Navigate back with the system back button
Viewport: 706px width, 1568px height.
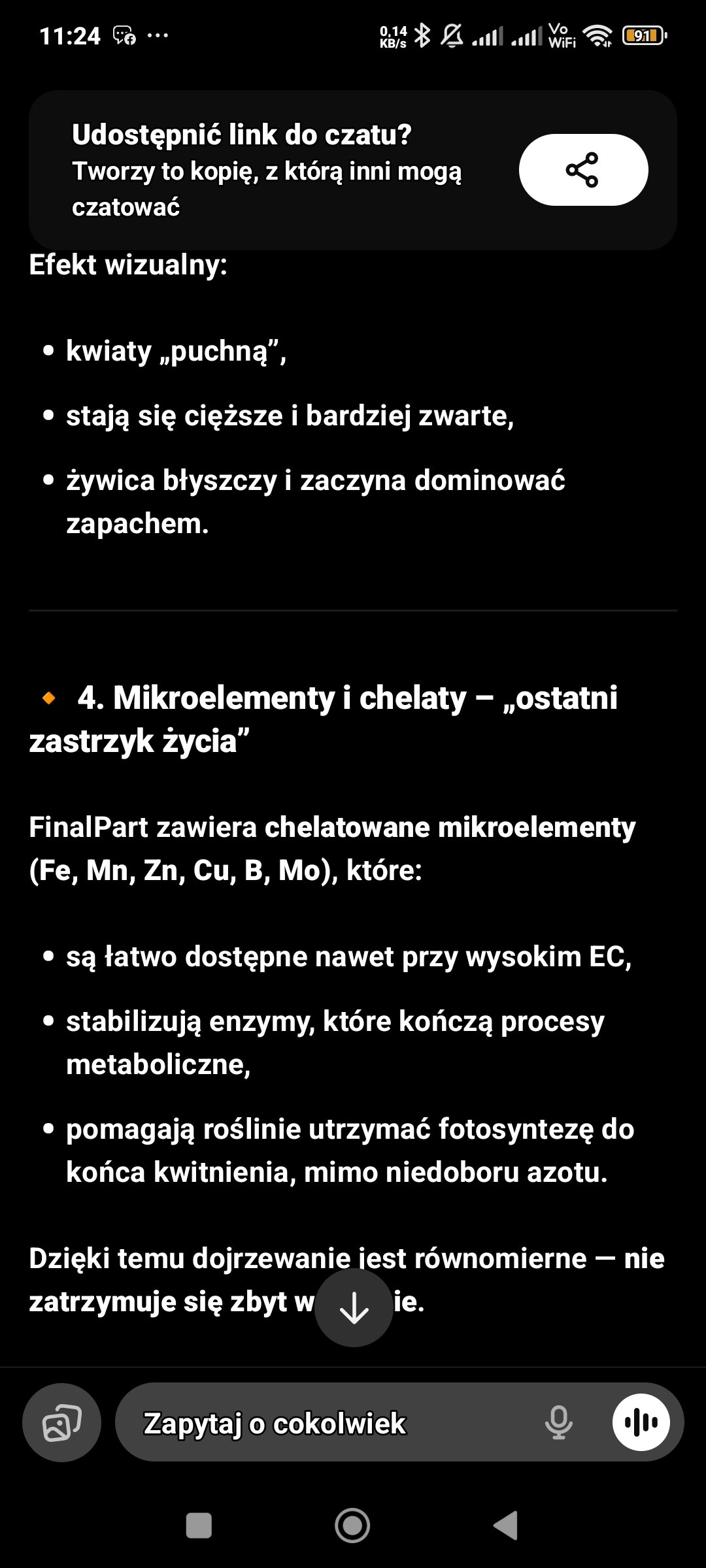point(505,1526)
